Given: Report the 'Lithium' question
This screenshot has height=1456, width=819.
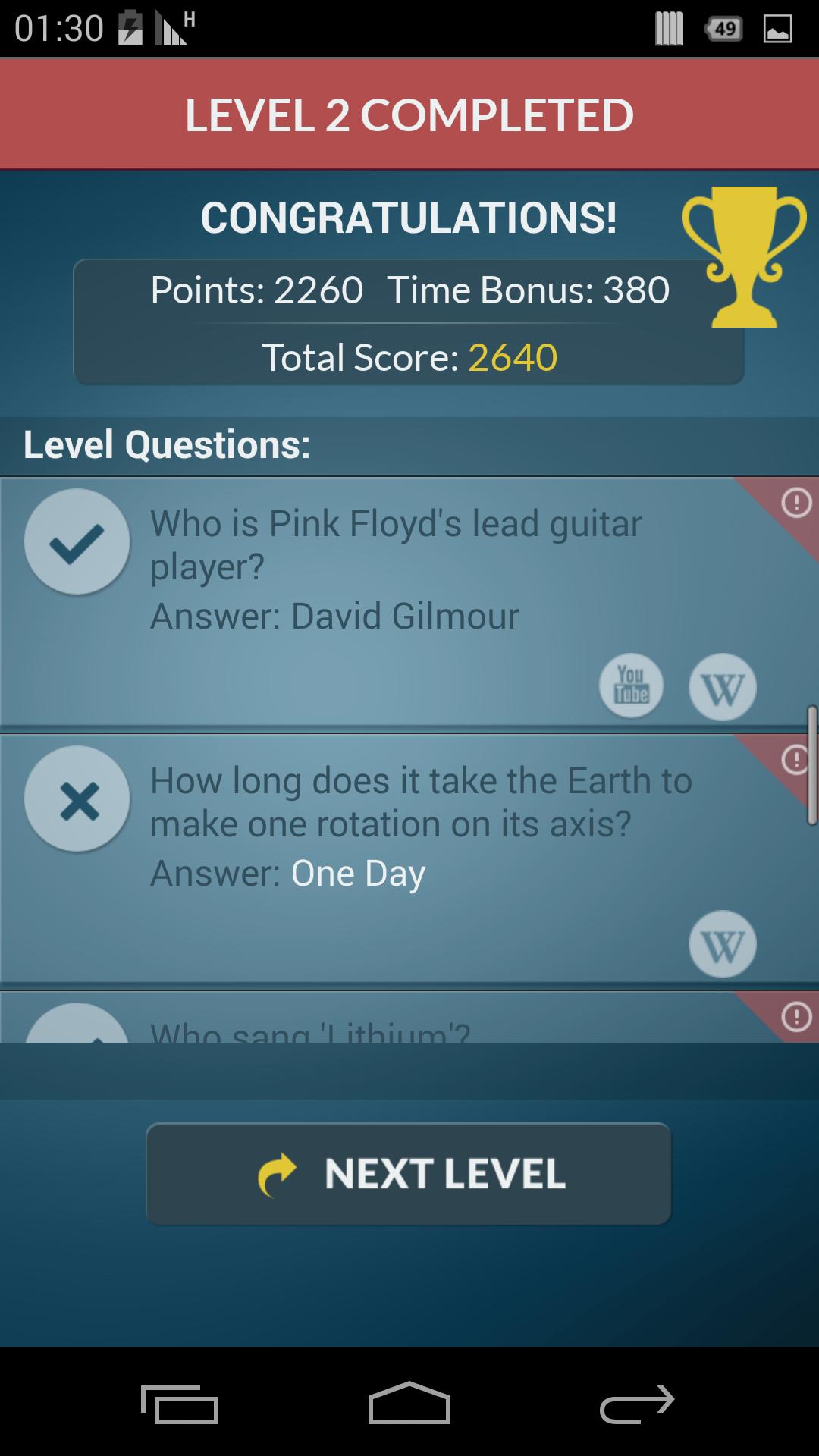Looking at the screenshot, I should pos(795,1017).
